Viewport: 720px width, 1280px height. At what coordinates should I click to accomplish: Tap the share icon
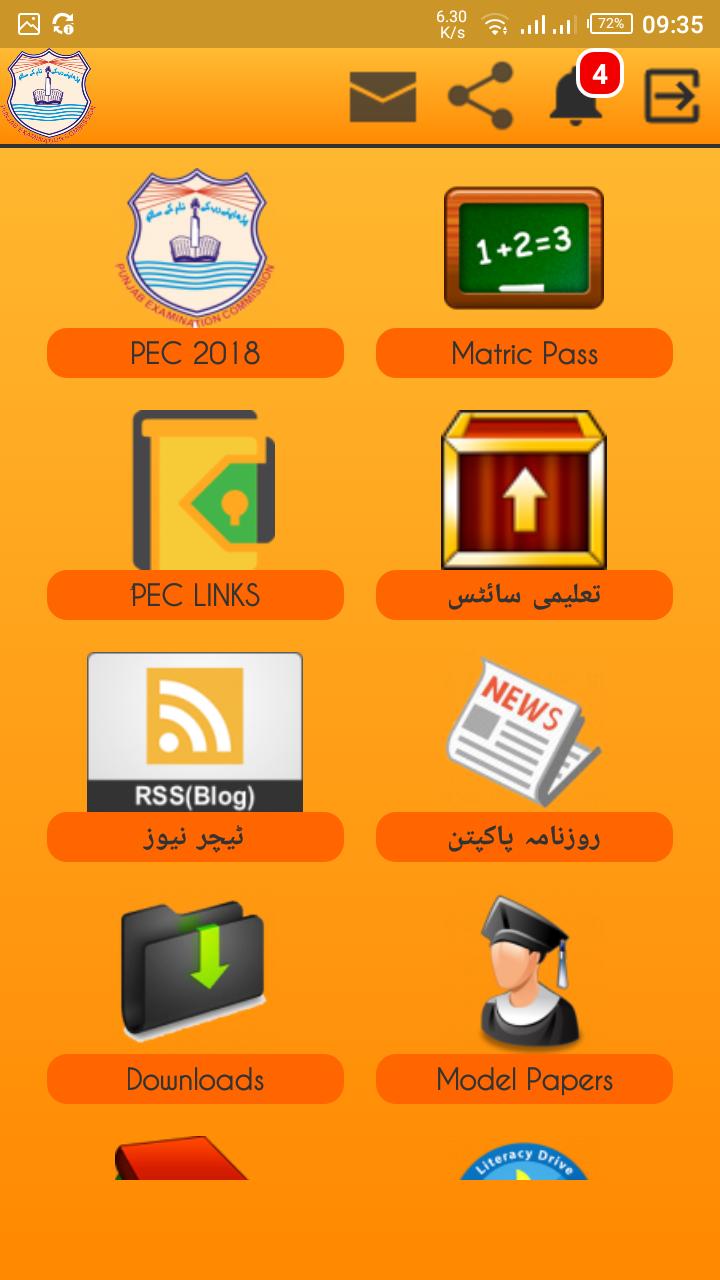tap(480, 96)
